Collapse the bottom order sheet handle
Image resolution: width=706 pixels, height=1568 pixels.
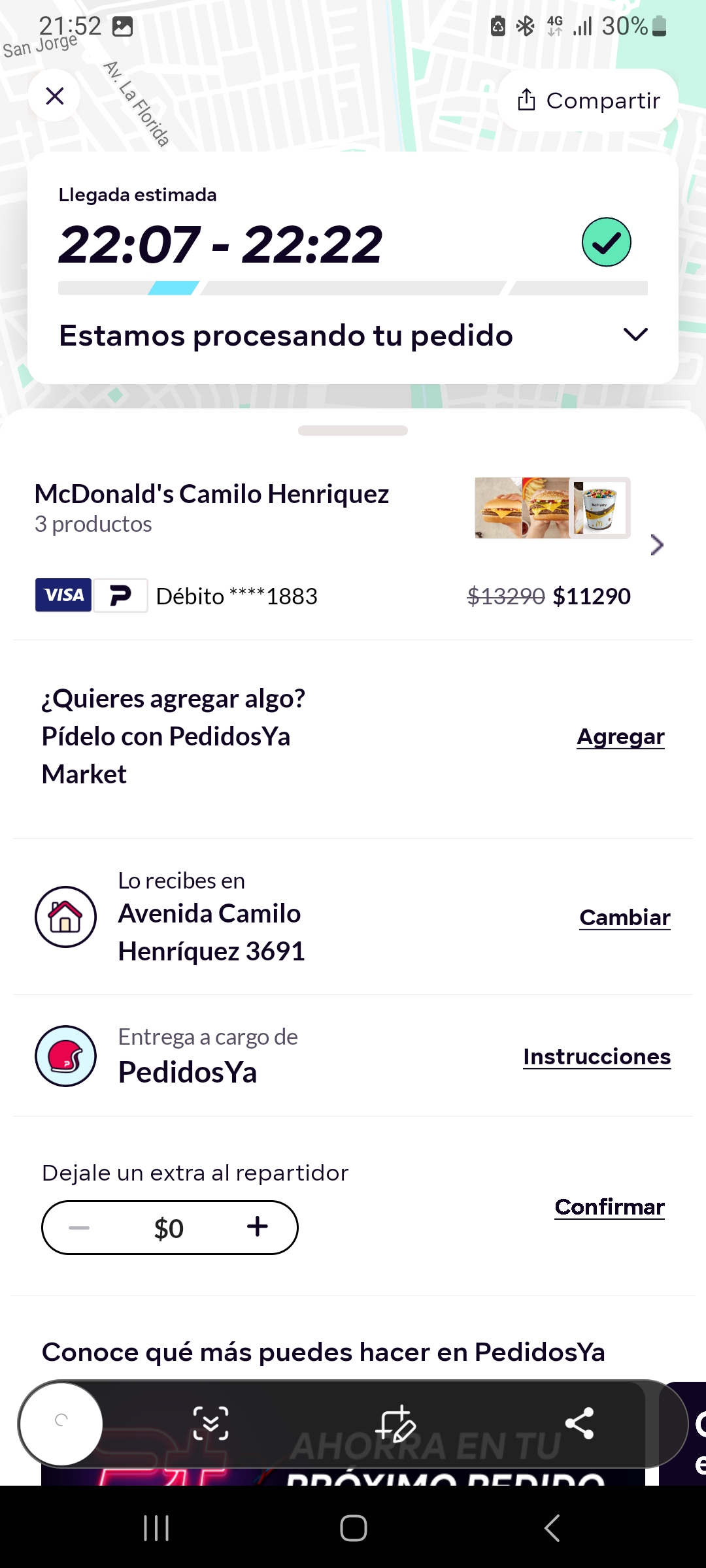(352, 429)
